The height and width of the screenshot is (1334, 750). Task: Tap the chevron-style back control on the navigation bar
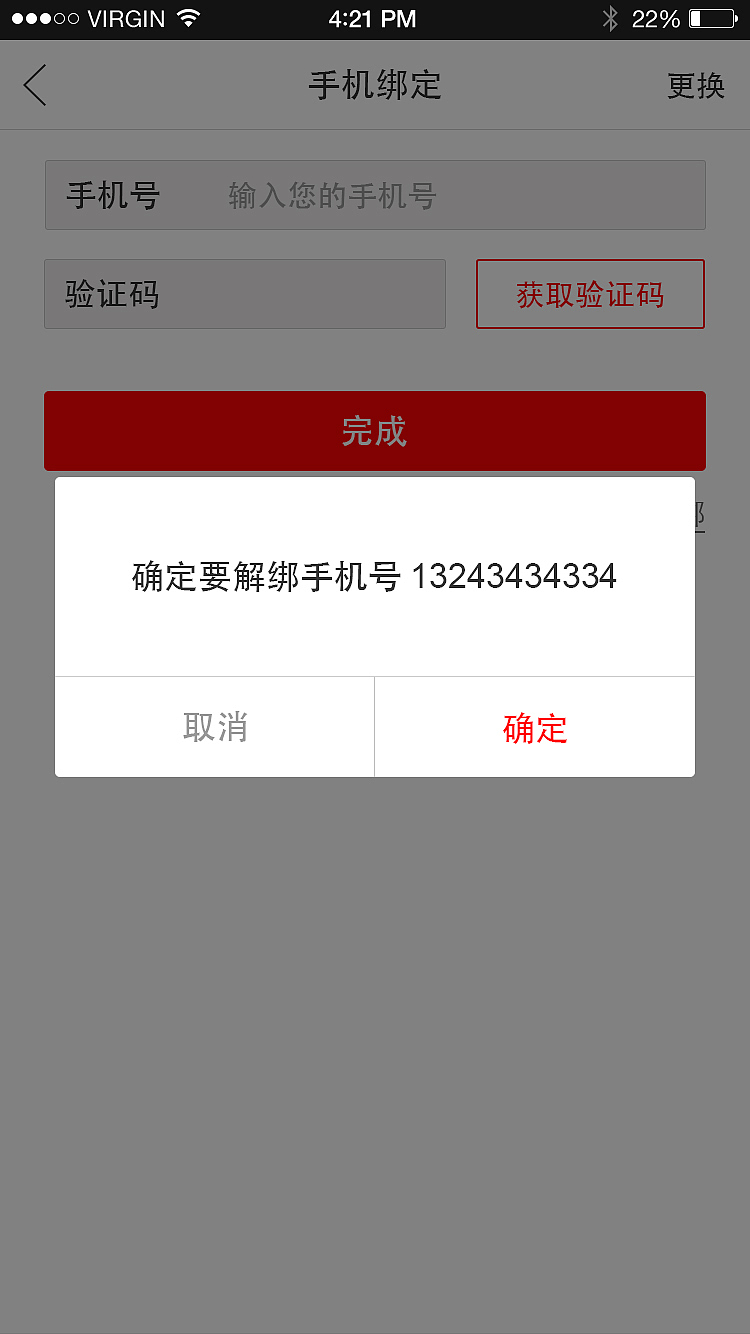click(34, 85)
